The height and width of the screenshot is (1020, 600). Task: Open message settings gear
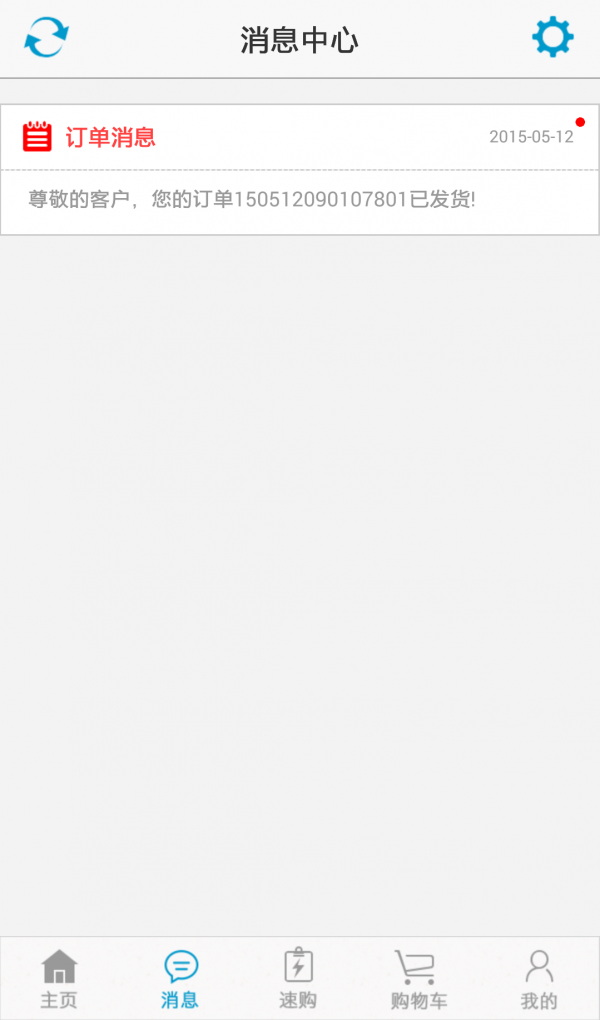(x=552, y=37)
